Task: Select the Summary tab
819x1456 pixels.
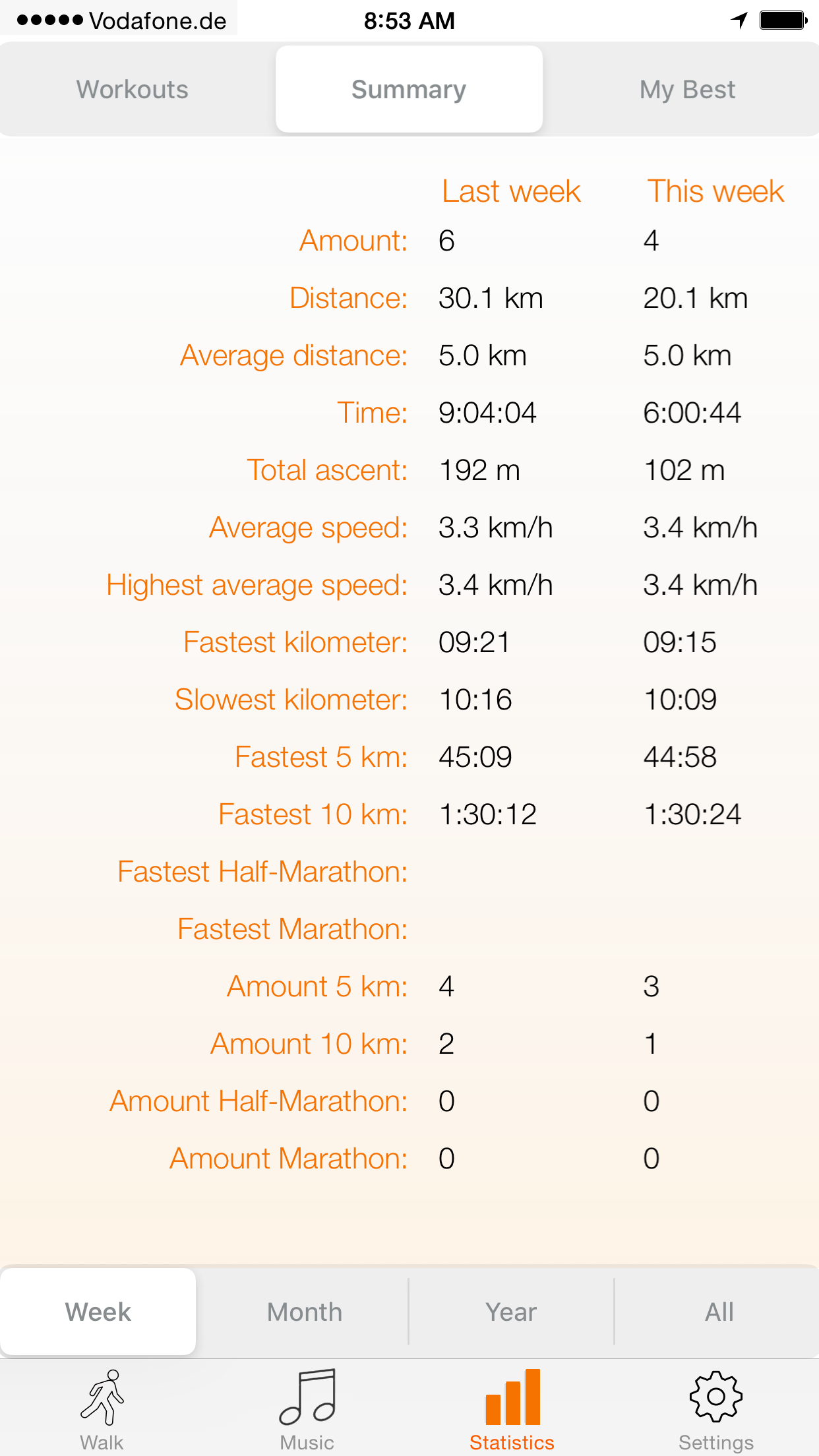Action: [409, 90]
